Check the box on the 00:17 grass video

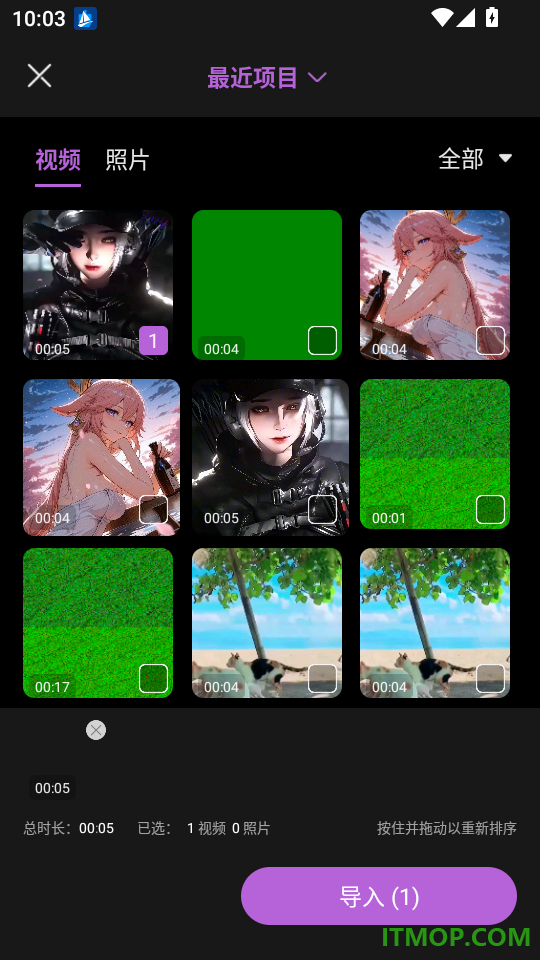coord(153,678)
